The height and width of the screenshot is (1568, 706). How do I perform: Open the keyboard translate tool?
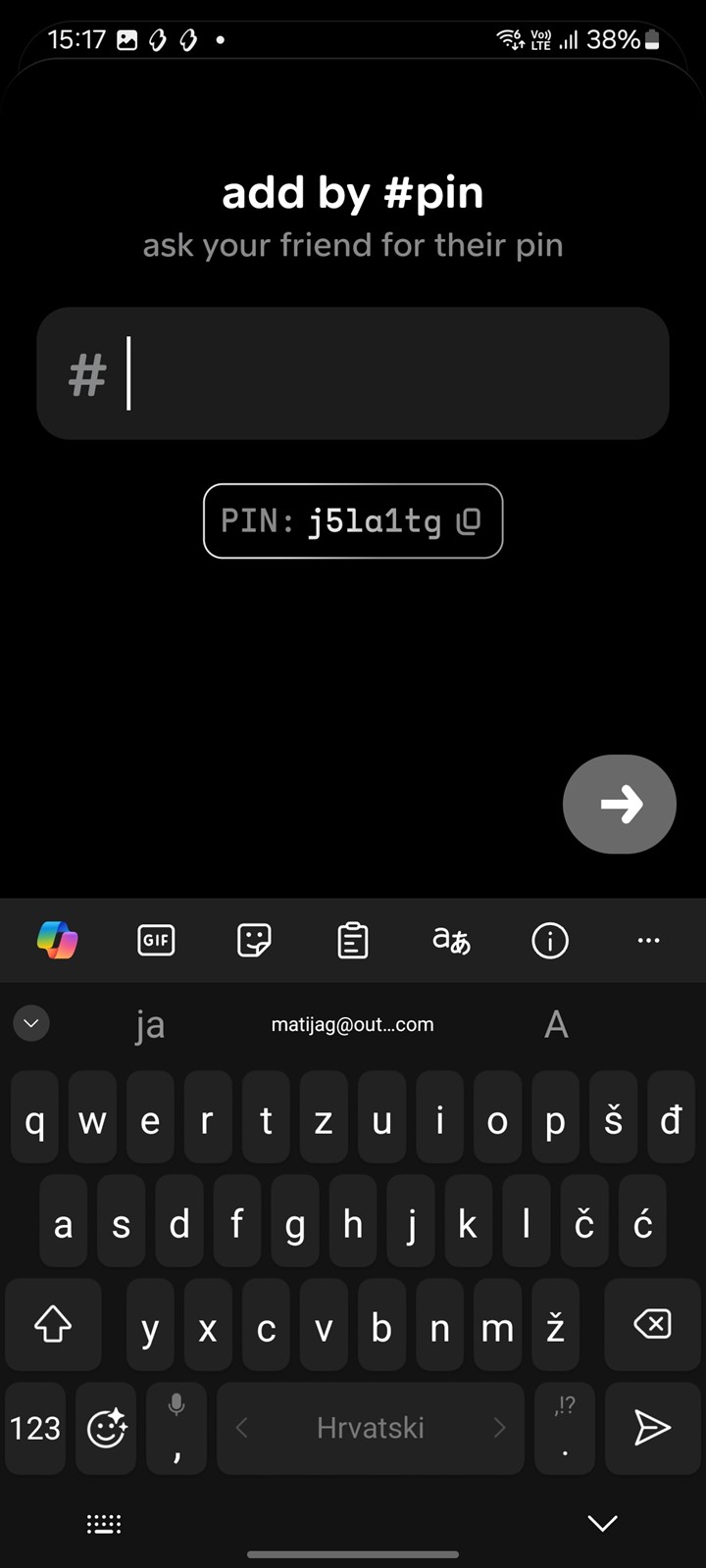click(451, 941)
